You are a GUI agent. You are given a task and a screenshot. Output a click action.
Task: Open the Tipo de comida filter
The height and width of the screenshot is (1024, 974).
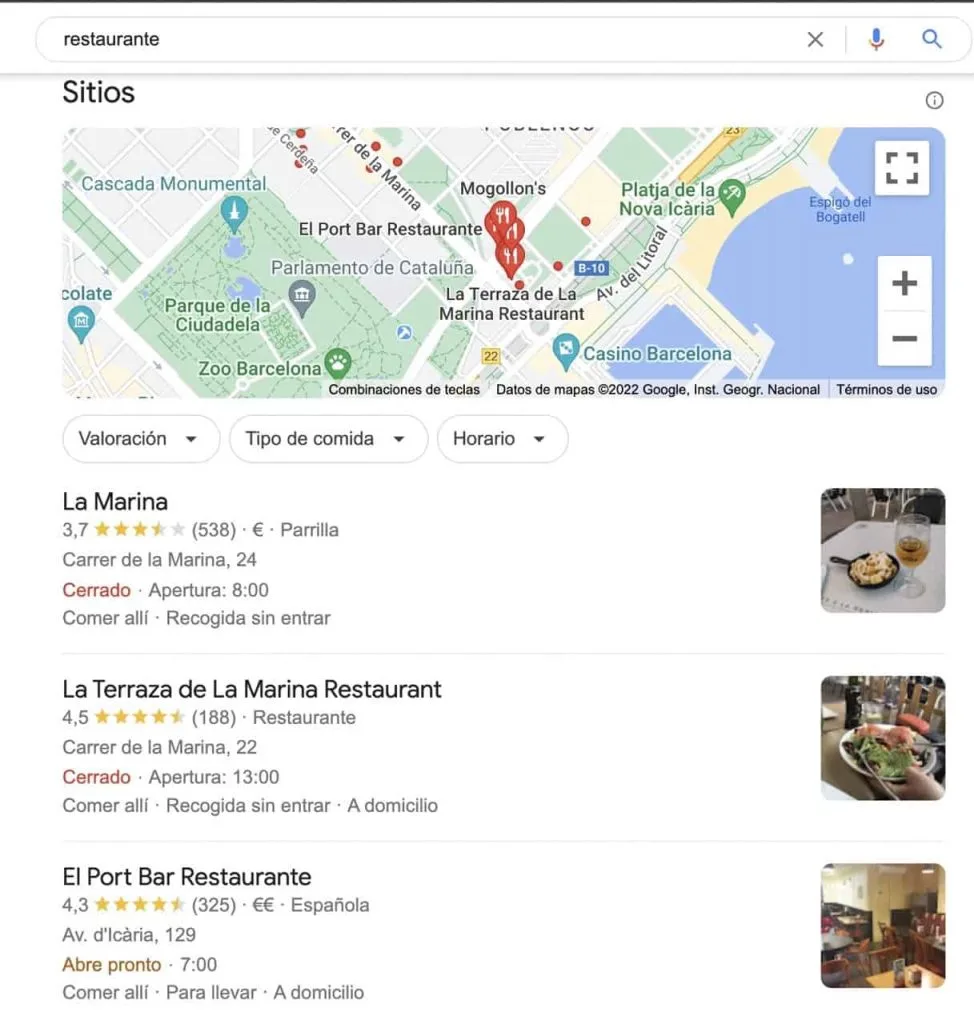pos(327,439)
